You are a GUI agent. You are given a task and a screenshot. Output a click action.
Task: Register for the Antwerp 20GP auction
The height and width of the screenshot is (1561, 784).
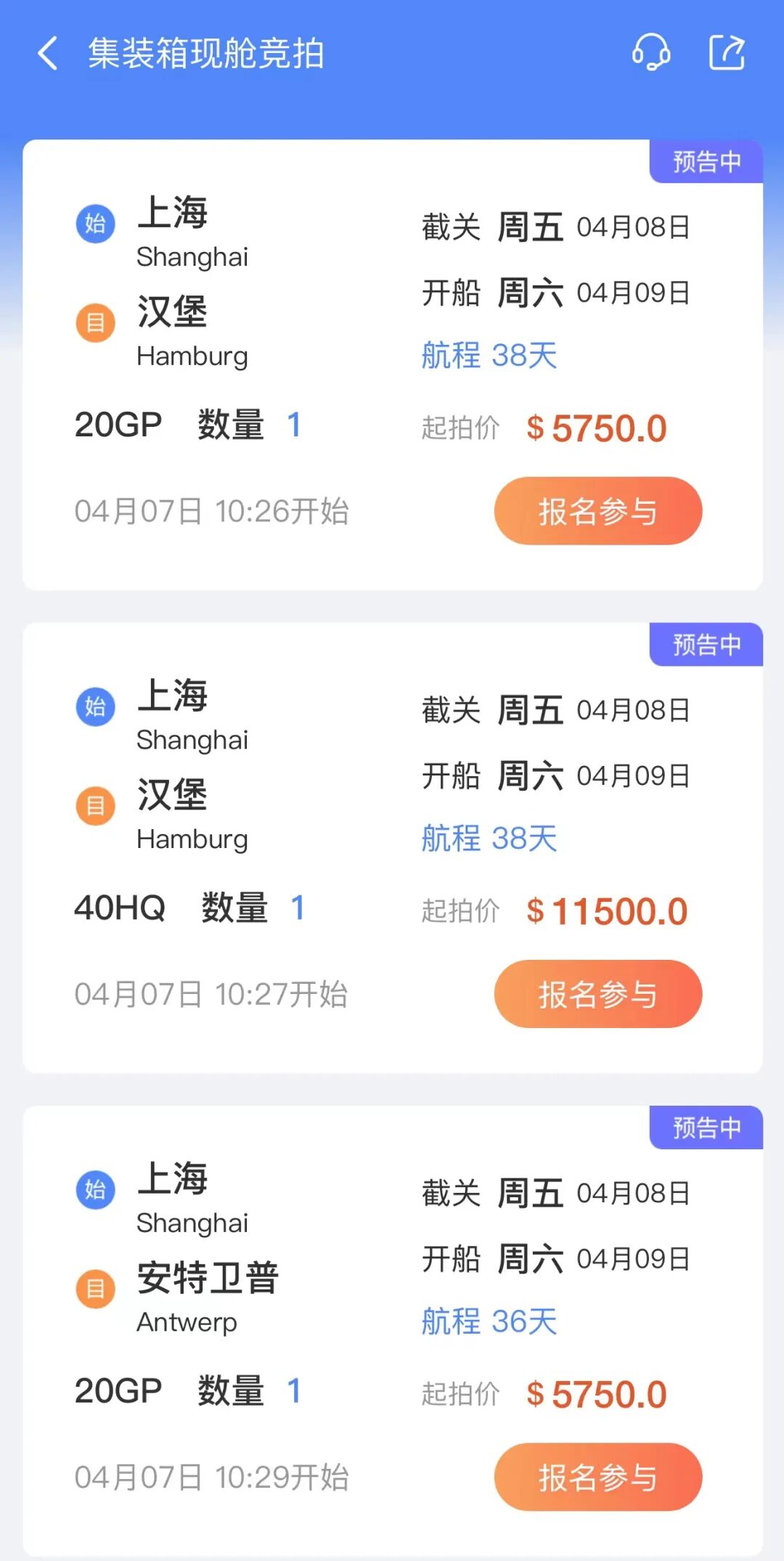coord(597,1477)
